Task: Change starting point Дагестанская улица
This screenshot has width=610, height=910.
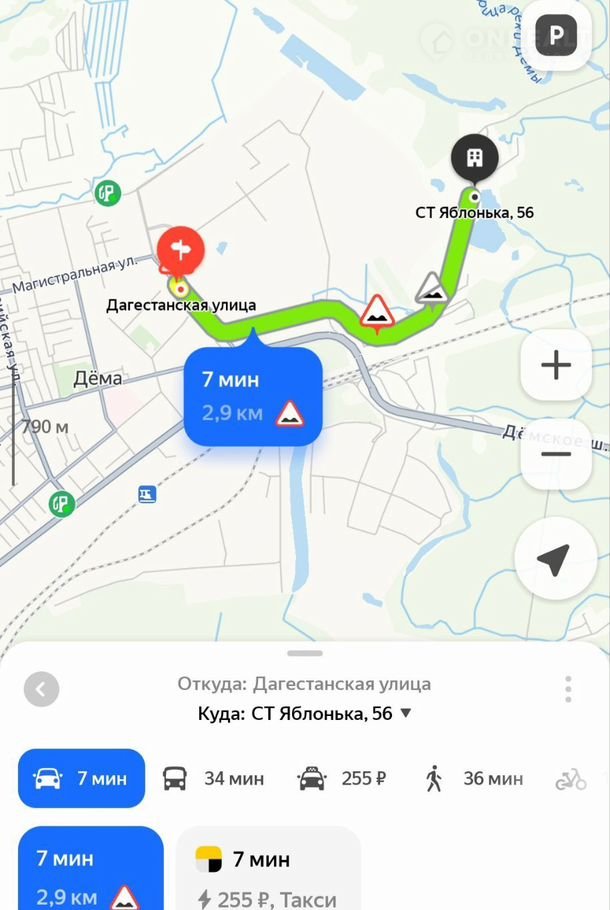Action: click(x=304, y=684)
